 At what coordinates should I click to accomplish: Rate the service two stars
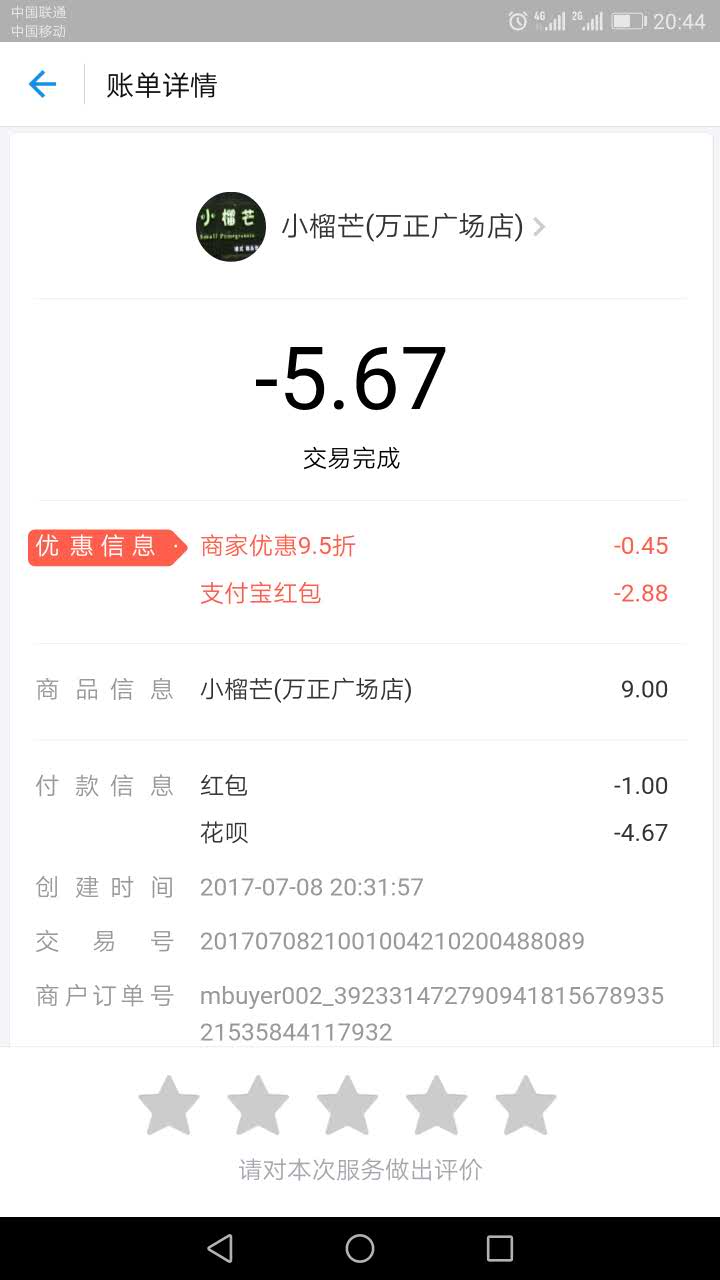coord(258,1105)
